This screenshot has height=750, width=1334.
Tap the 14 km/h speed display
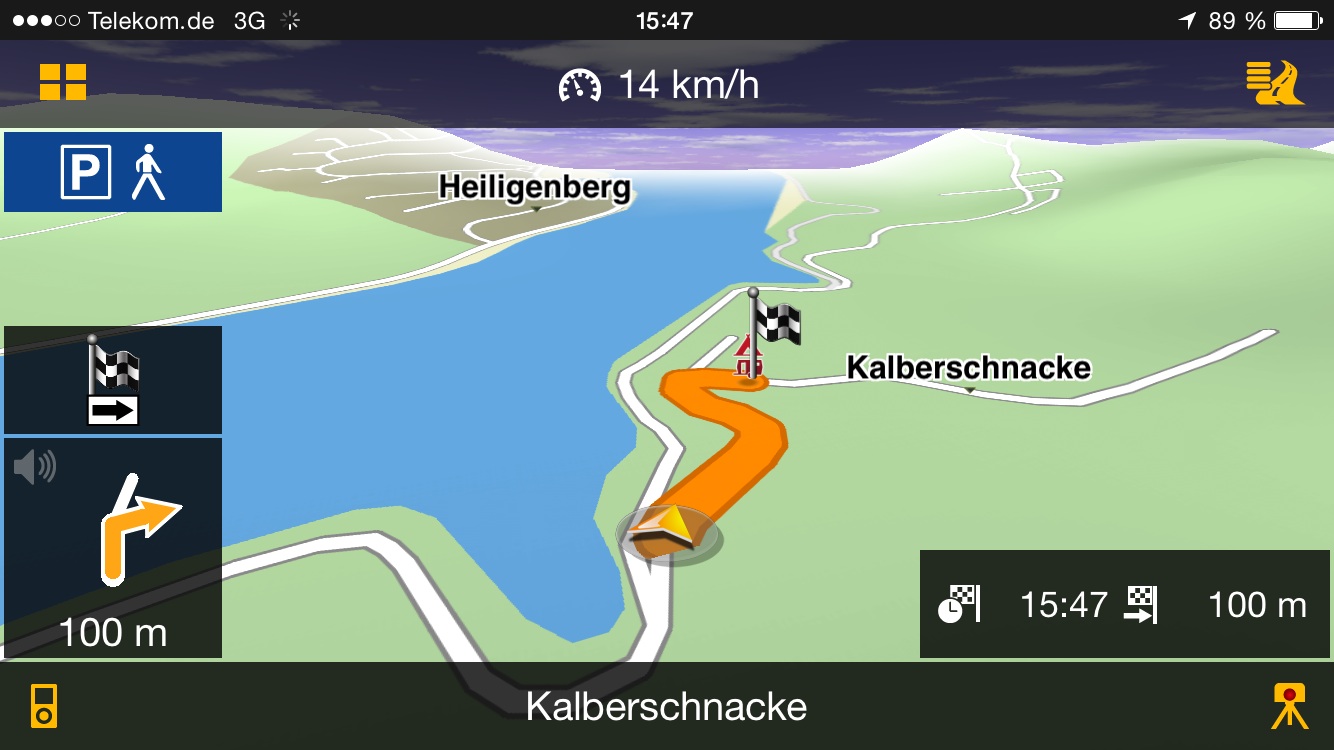click(660, 85)
